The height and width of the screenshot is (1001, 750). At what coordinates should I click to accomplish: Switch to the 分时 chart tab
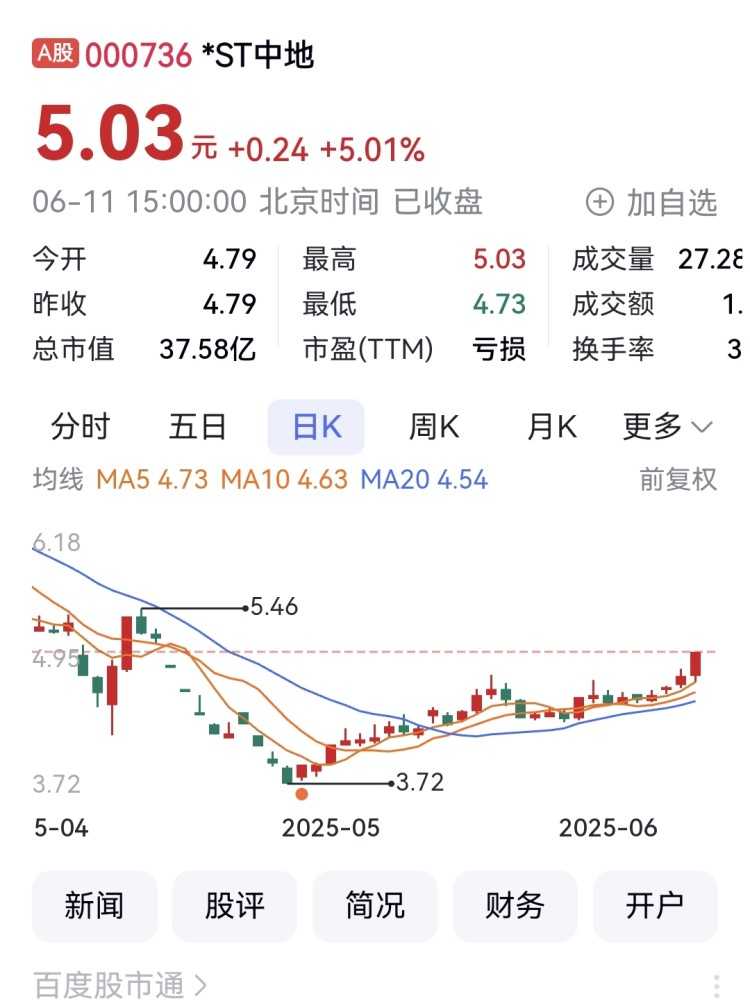80,428
